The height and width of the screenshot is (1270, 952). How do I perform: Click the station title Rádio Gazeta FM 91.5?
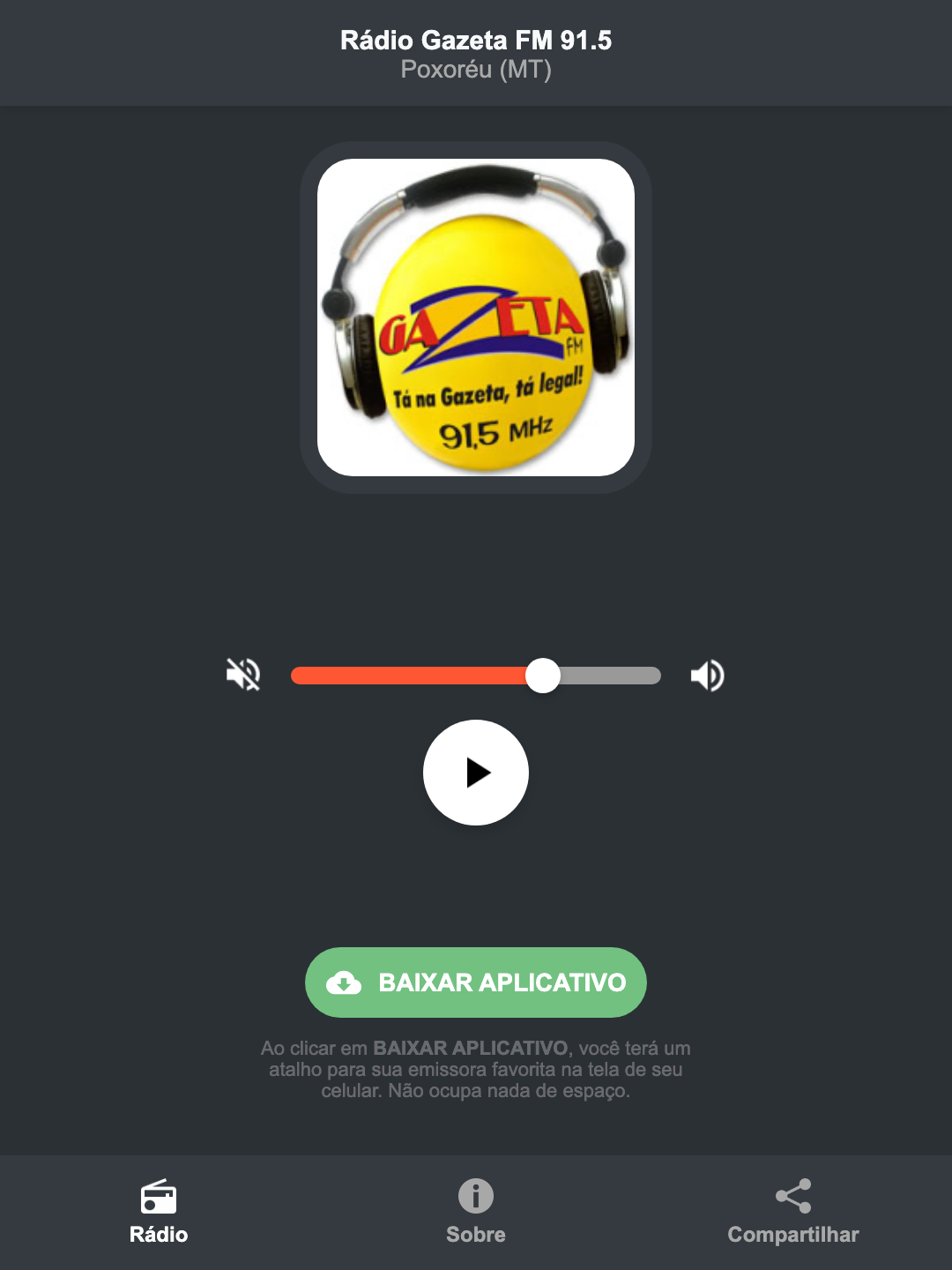click(x=475, y=40)
